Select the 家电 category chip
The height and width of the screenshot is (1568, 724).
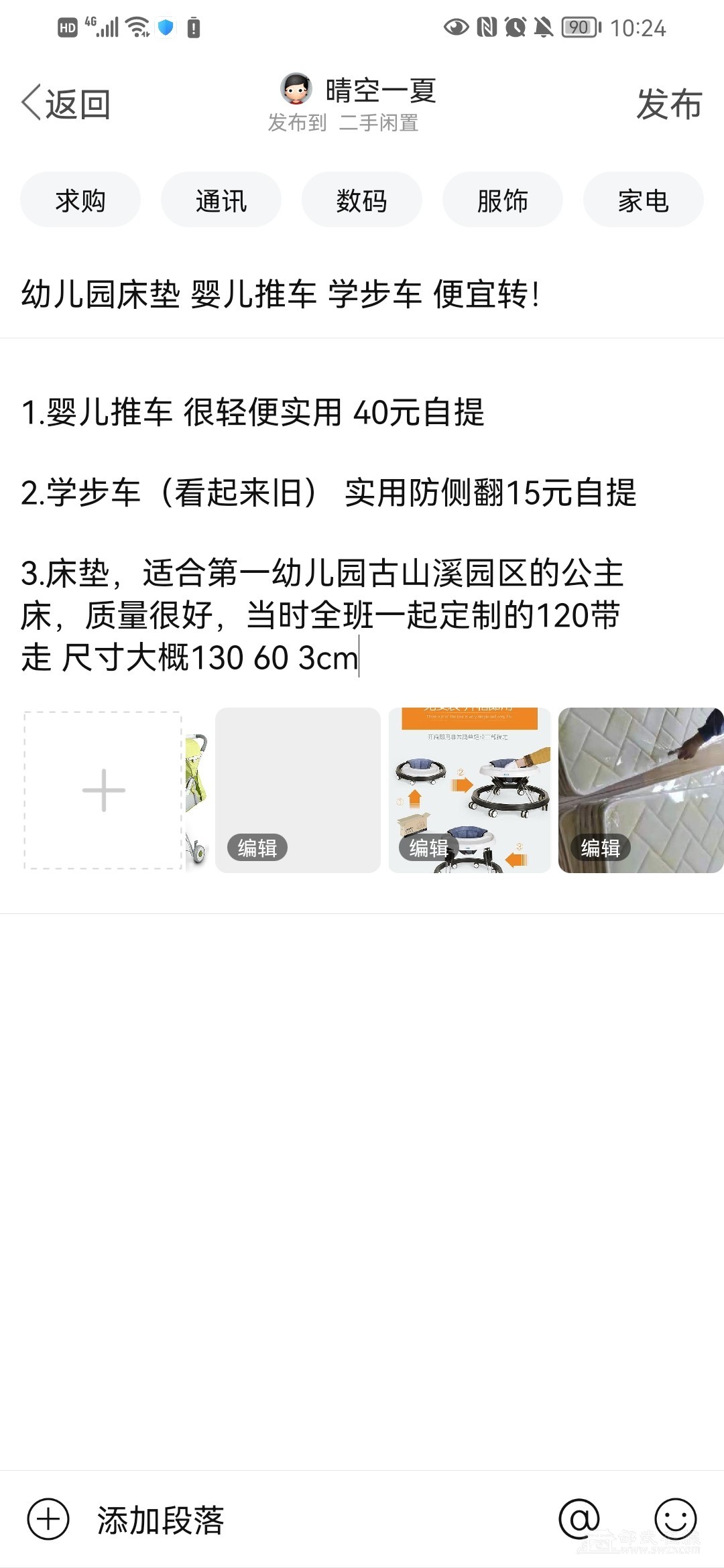[644, 200]
